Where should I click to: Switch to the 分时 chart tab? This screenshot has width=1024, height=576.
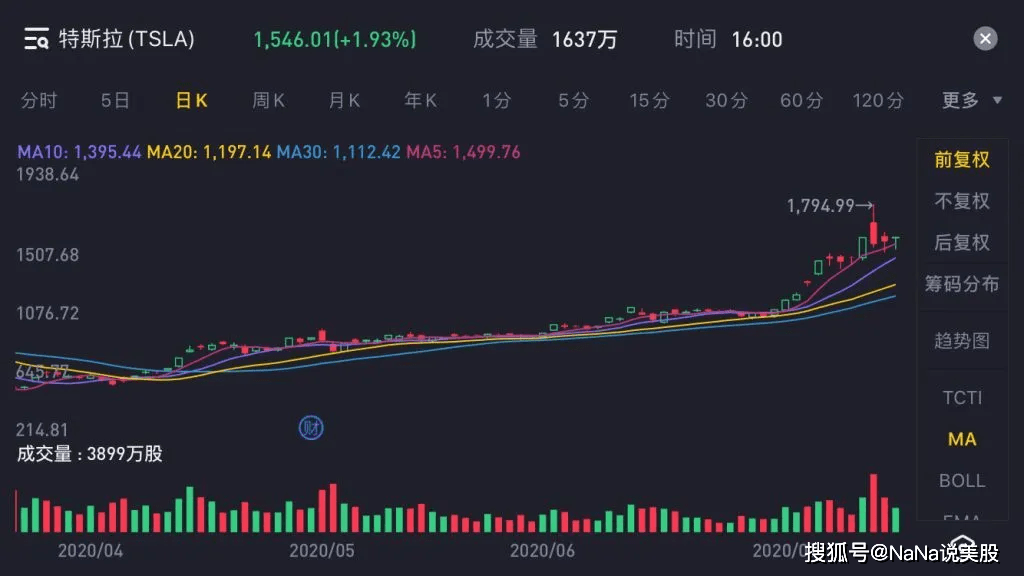pos(39,100)
